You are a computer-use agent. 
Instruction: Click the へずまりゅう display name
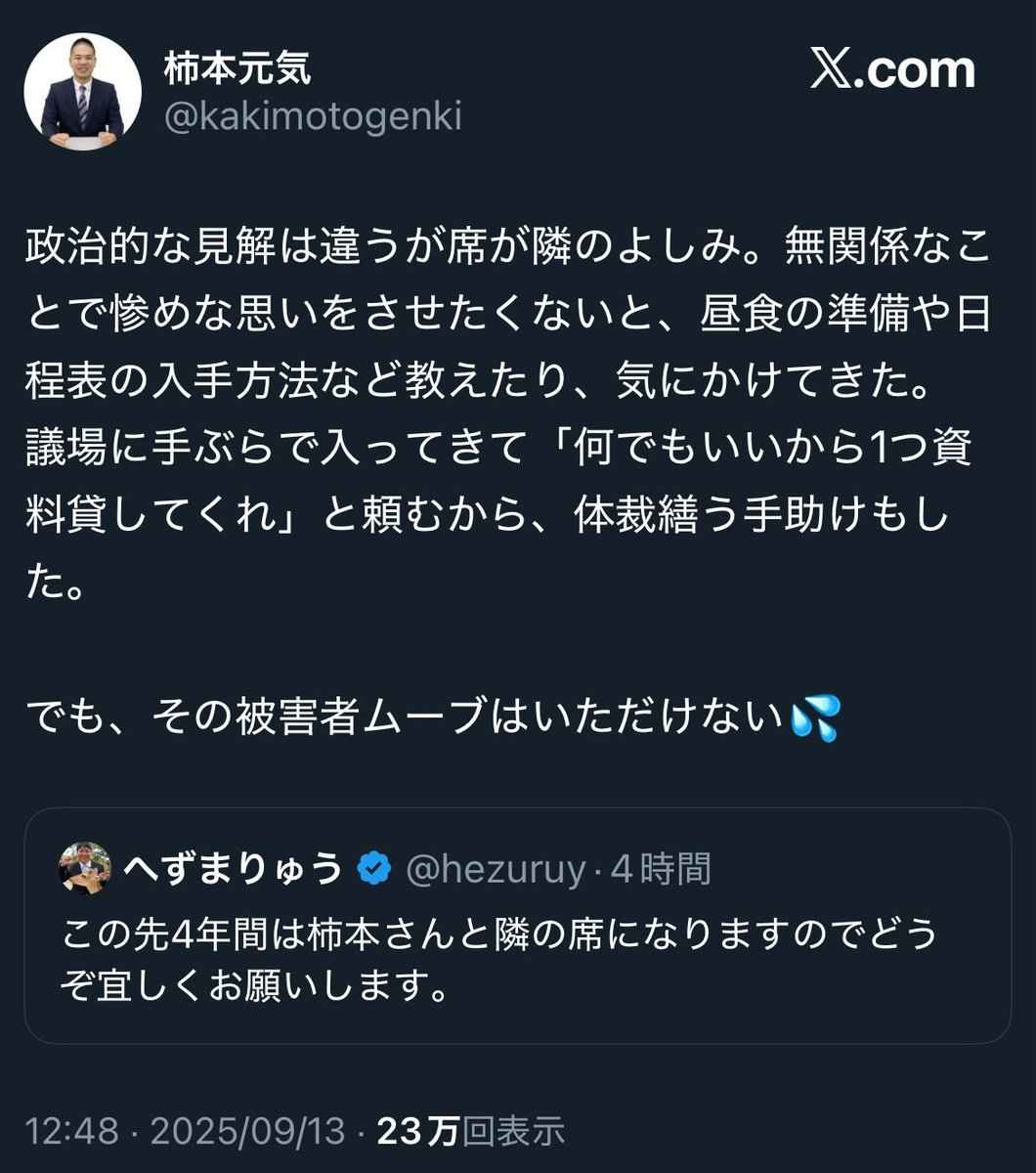click(x=231, y=864)
